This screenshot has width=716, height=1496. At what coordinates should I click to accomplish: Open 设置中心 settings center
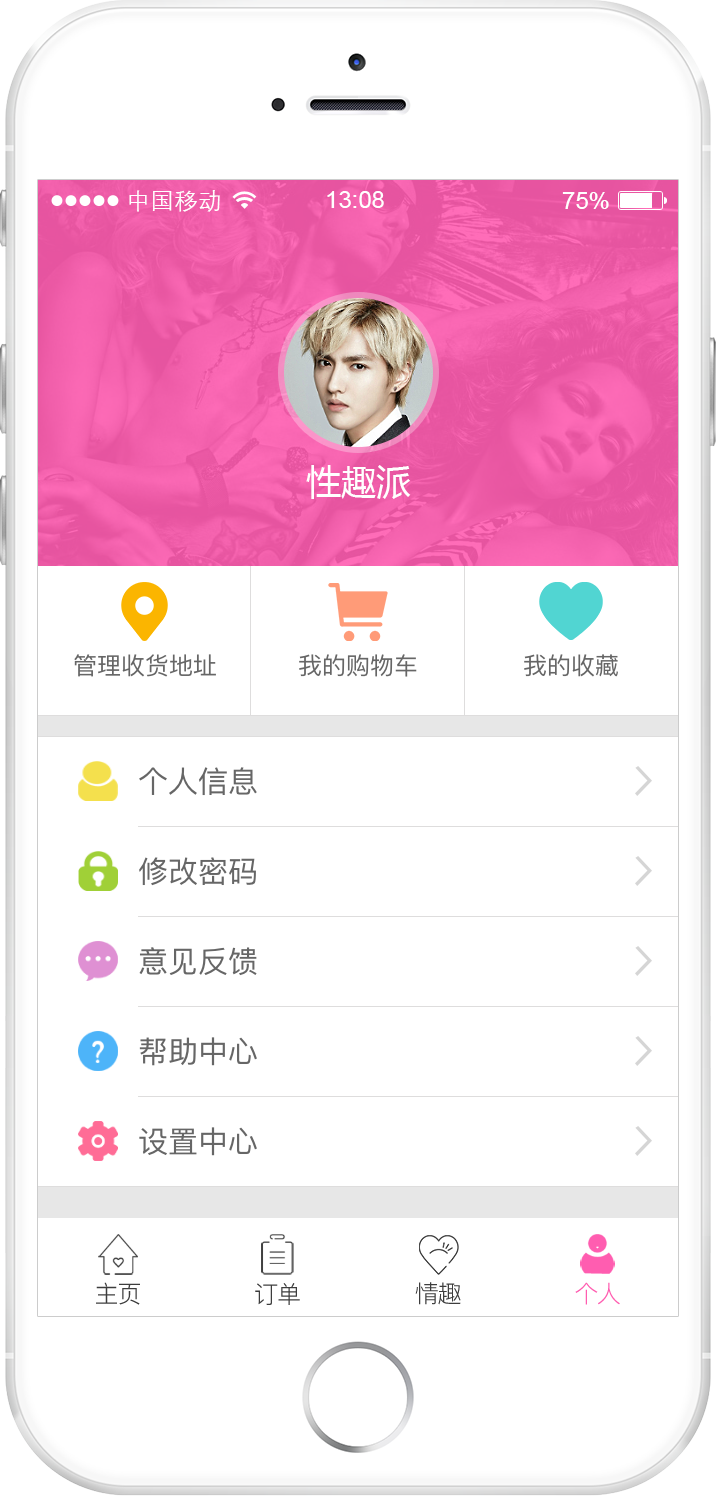(357, 1141)
